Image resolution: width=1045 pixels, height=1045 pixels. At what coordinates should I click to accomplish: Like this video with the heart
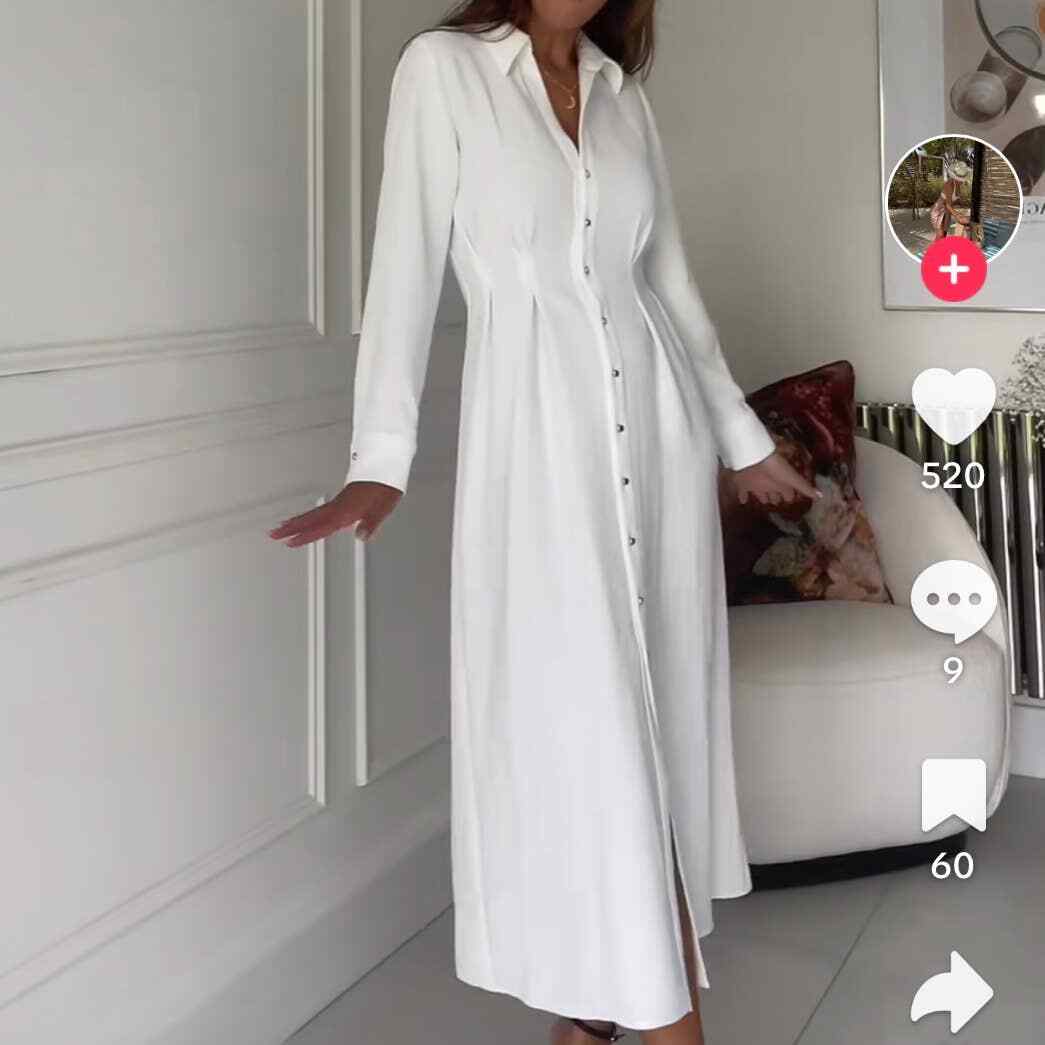(x=953, y=406)
